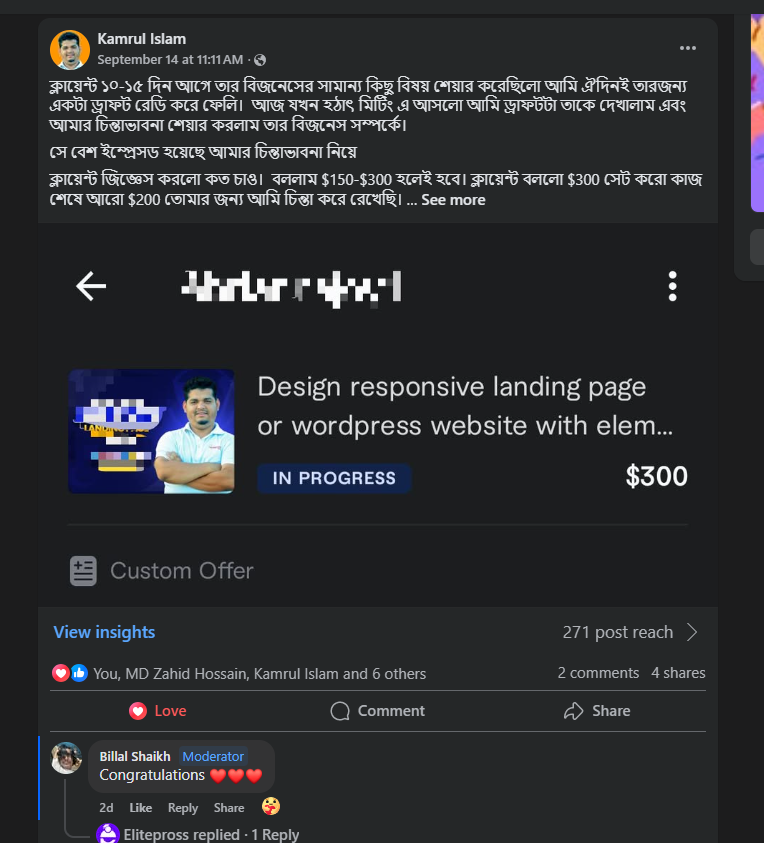Remove the Love reaction from the post
Image resolution: width=764 pixels, height=843 pixels.
pyautogui.click(x=158, y=711)
